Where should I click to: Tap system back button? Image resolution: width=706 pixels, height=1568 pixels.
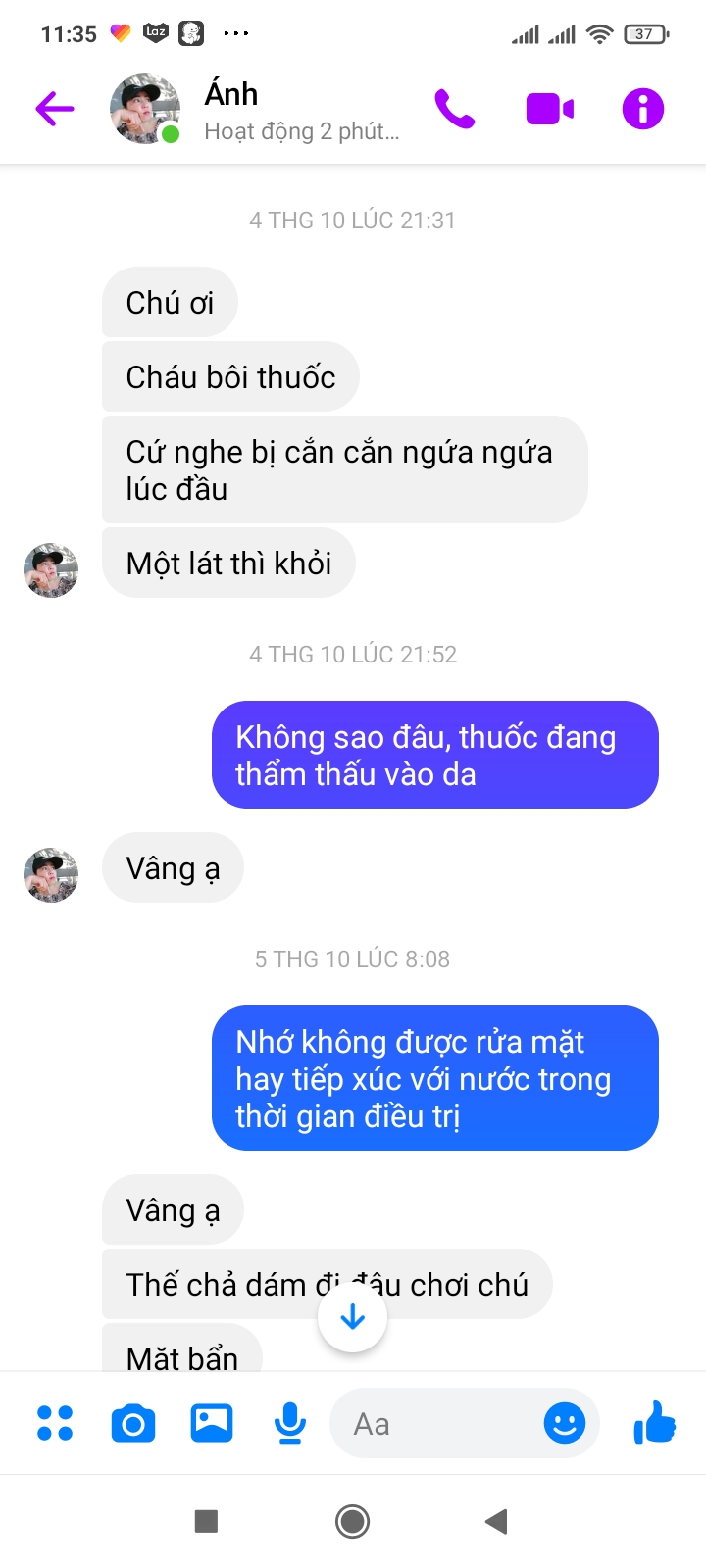point(496,1521)
